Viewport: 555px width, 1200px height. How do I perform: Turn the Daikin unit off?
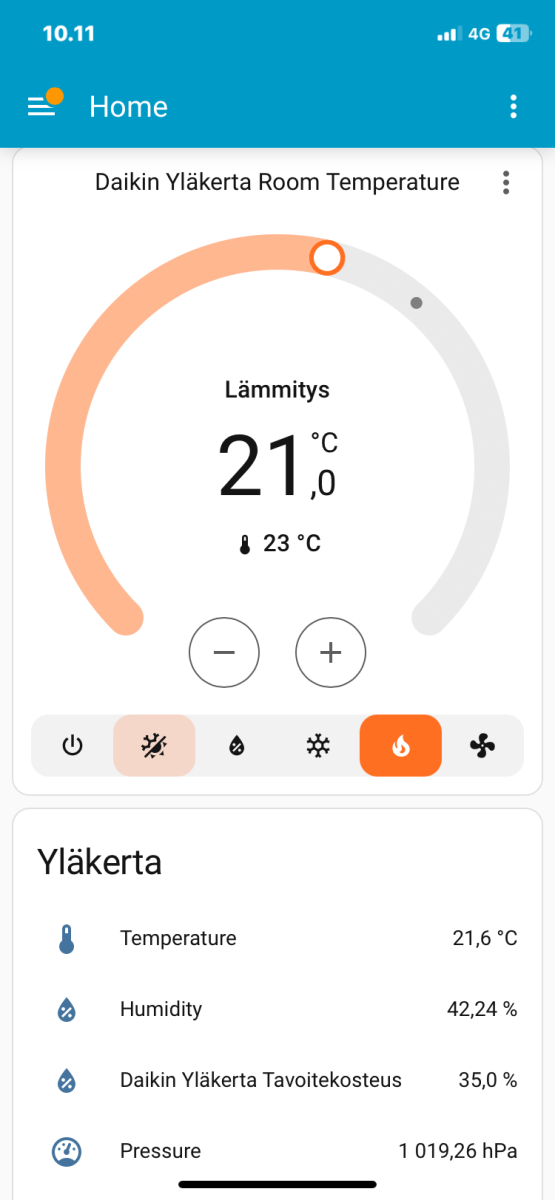72,745
